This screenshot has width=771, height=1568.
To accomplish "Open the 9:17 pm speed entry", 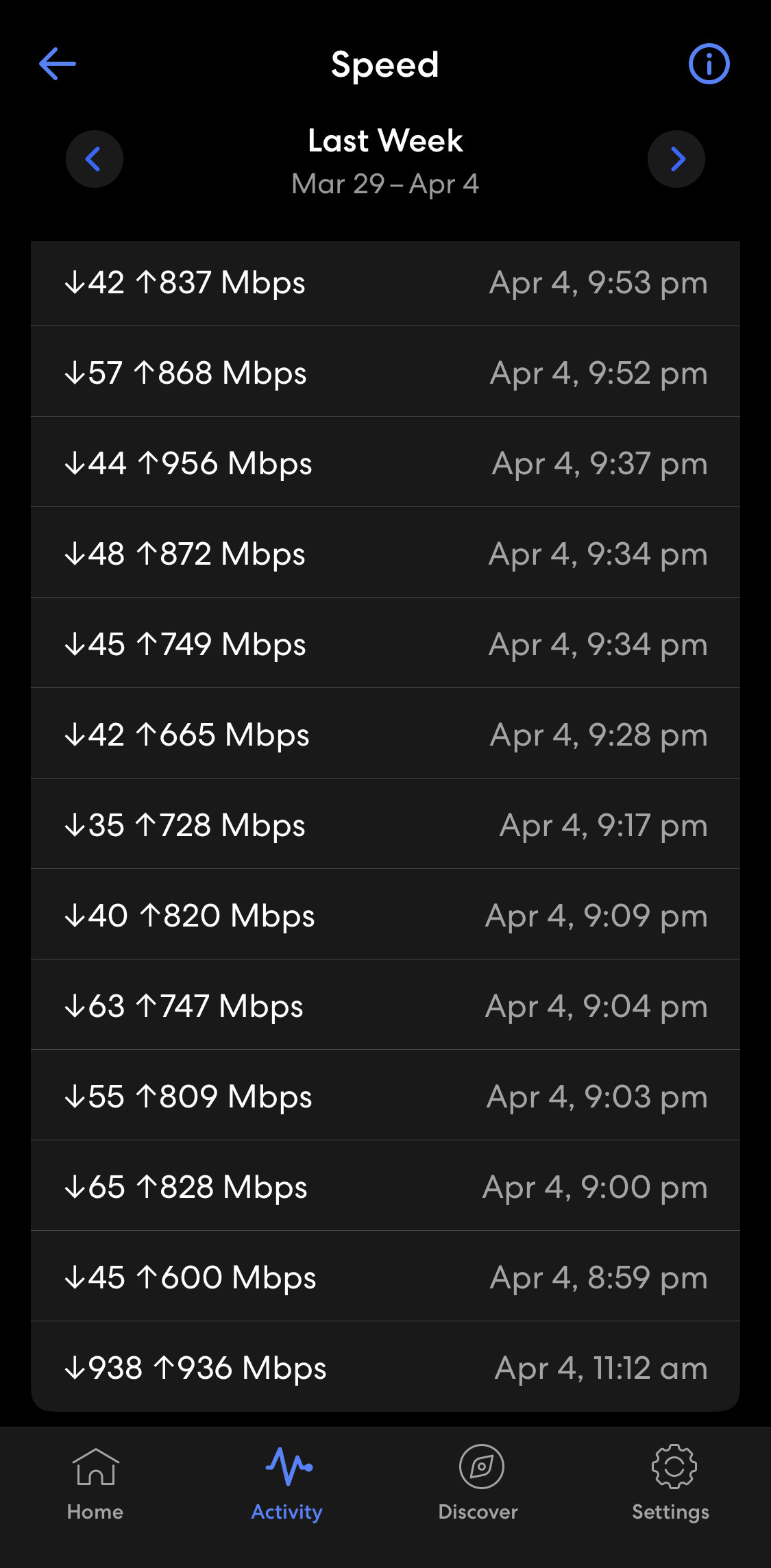I will [x=385, y=824].
